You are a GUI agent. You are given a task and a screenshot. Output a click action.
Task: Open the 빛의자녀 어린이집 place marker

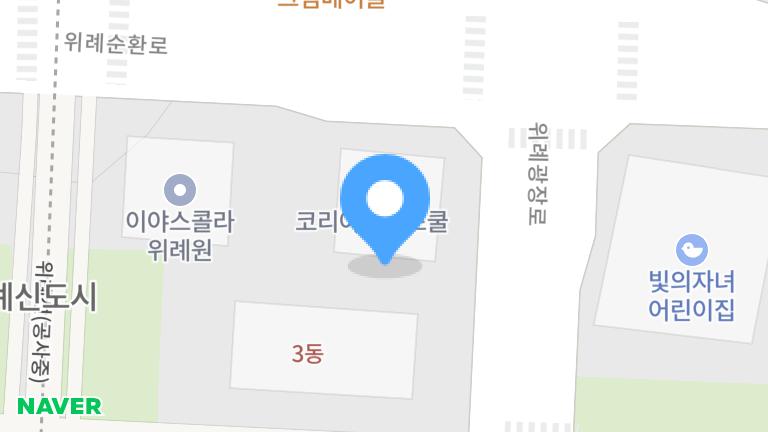(x=691, y=249)
